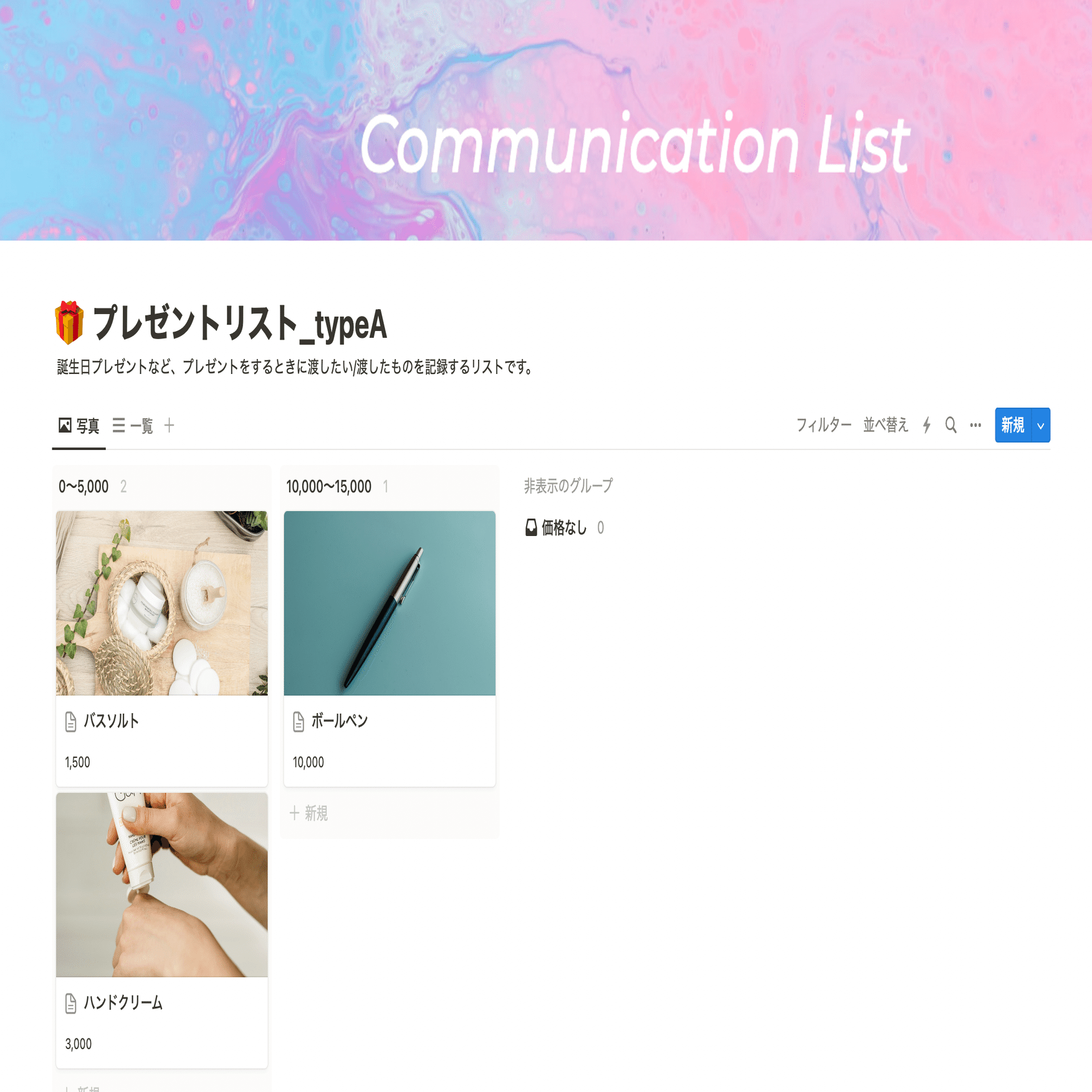Open the フィルター filter options
This screenshot has height=1092, width=1092.
click(x=823, y=425)
